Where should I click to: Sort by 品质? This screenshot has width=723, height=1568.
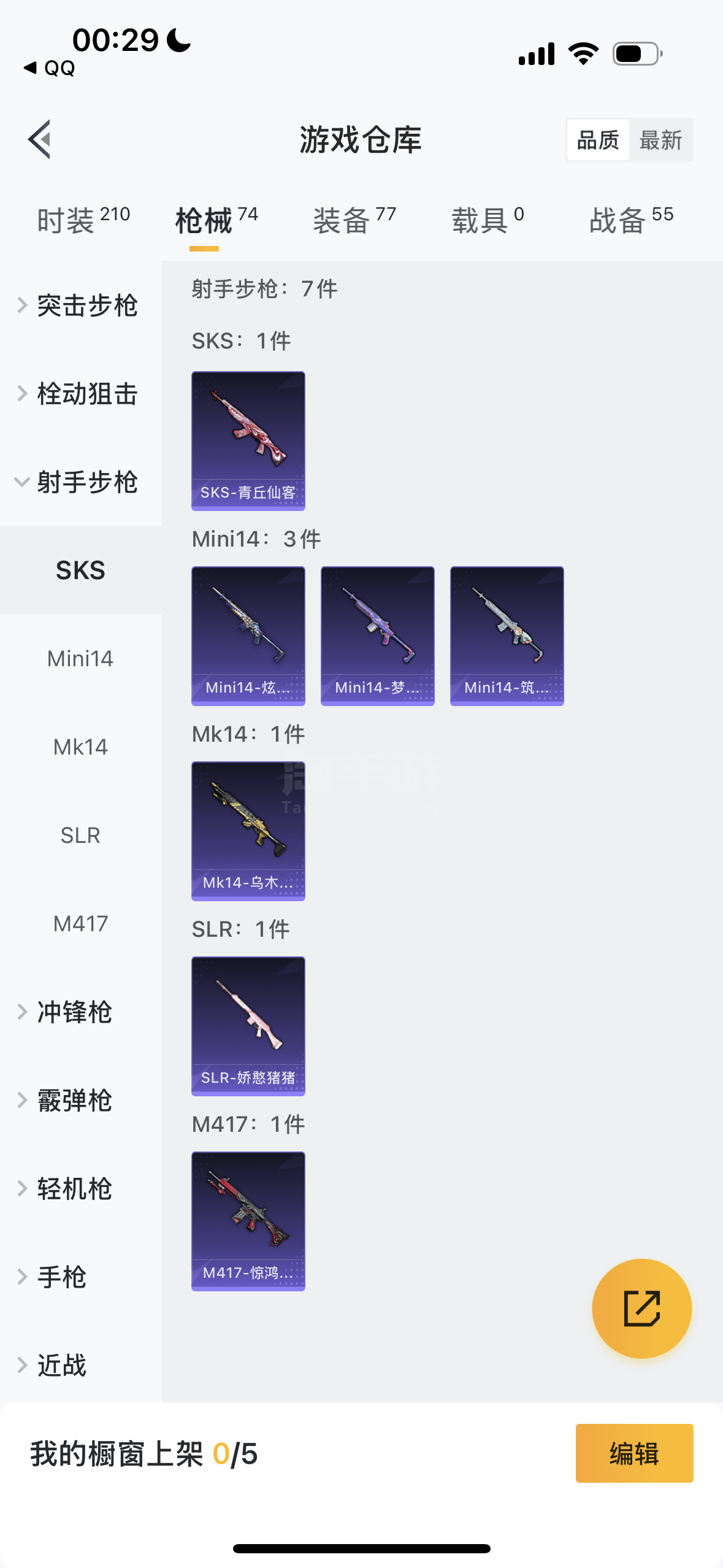pyautogui.click(x=598, y=140)
